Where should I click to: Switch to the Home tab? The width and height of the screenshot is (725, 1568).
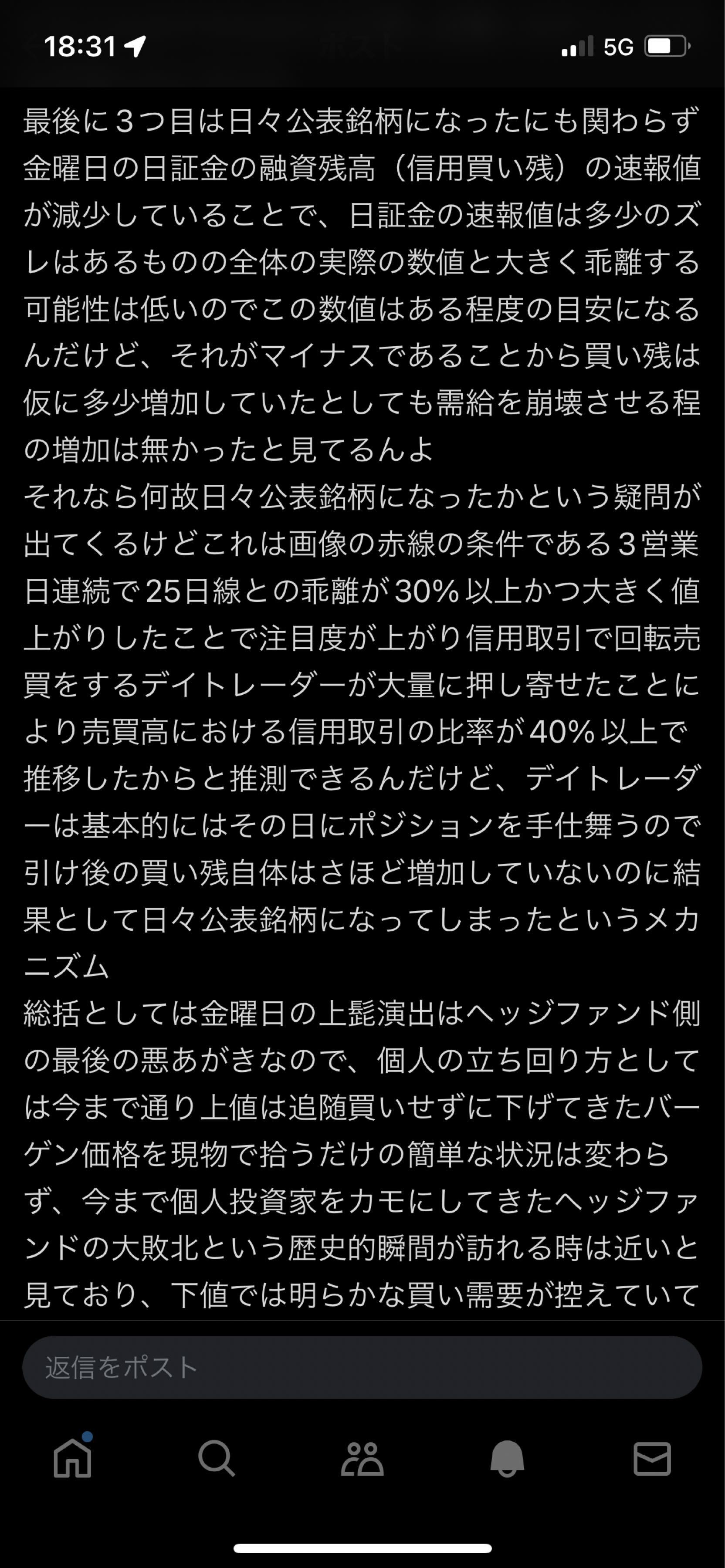pos(73,1458)
